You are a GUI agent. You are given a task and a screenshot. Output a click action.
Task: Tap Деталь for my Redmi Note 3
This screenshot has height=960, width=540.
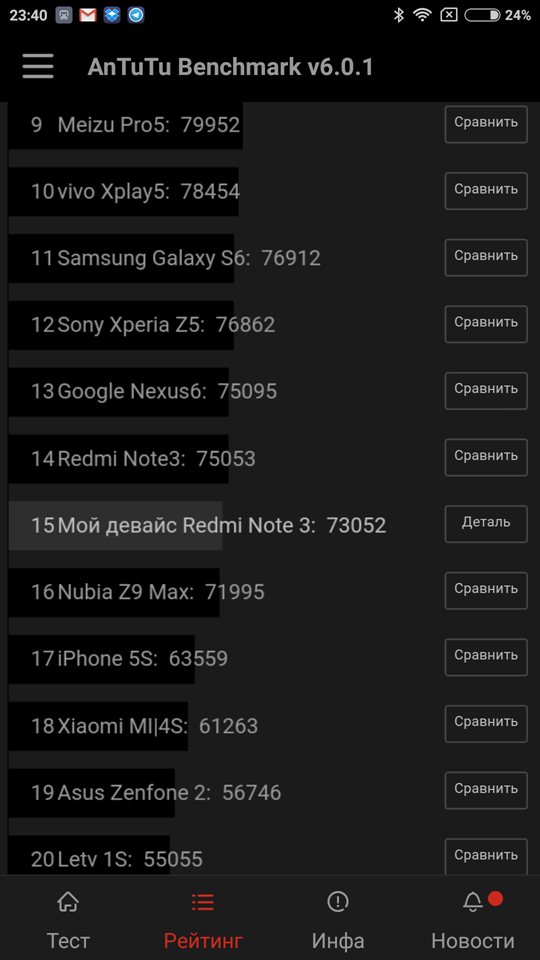(x=486, y=523)
